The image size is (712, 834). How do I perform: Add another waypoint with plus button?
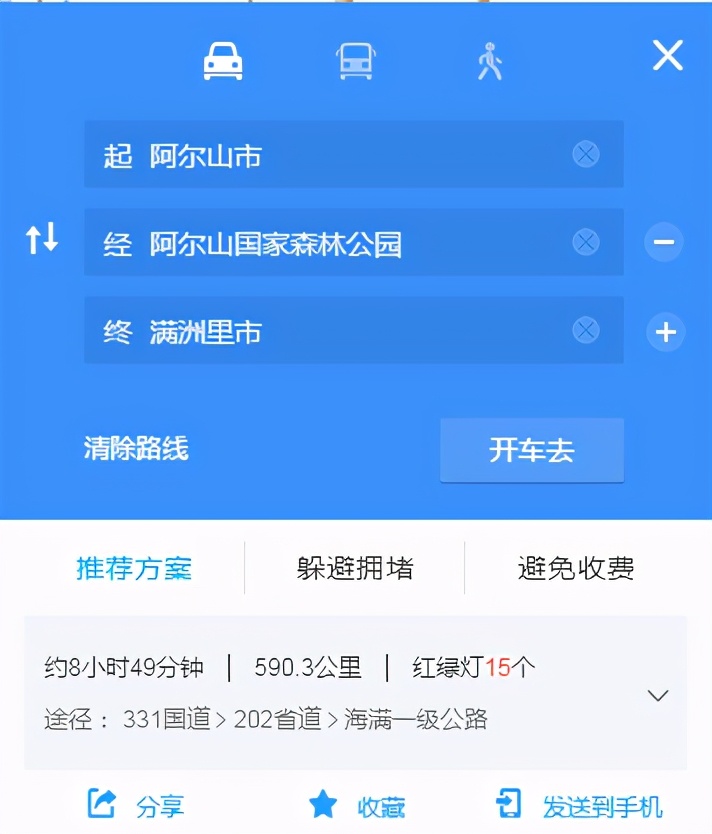(665, 332)
